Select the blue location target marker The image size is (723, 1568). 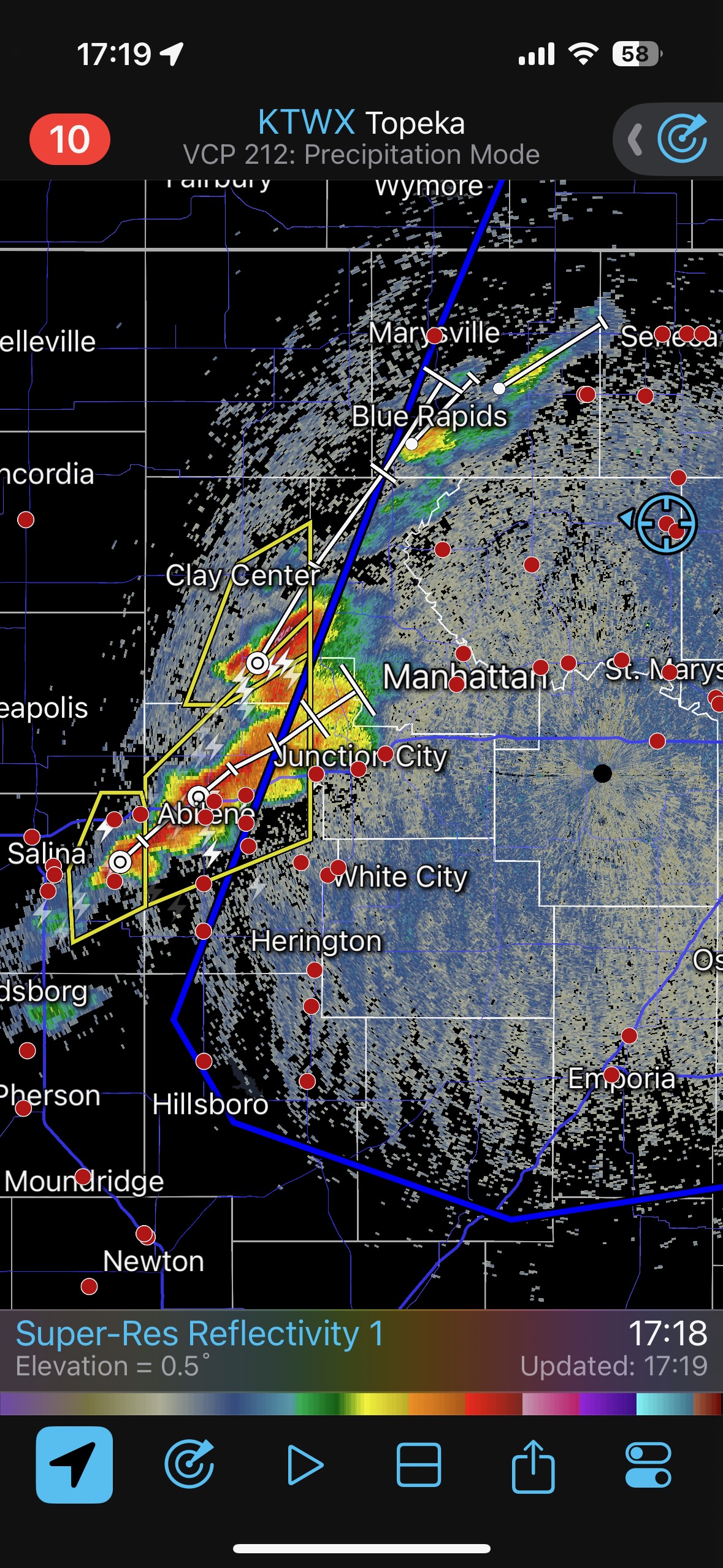[x=666, y=524]
